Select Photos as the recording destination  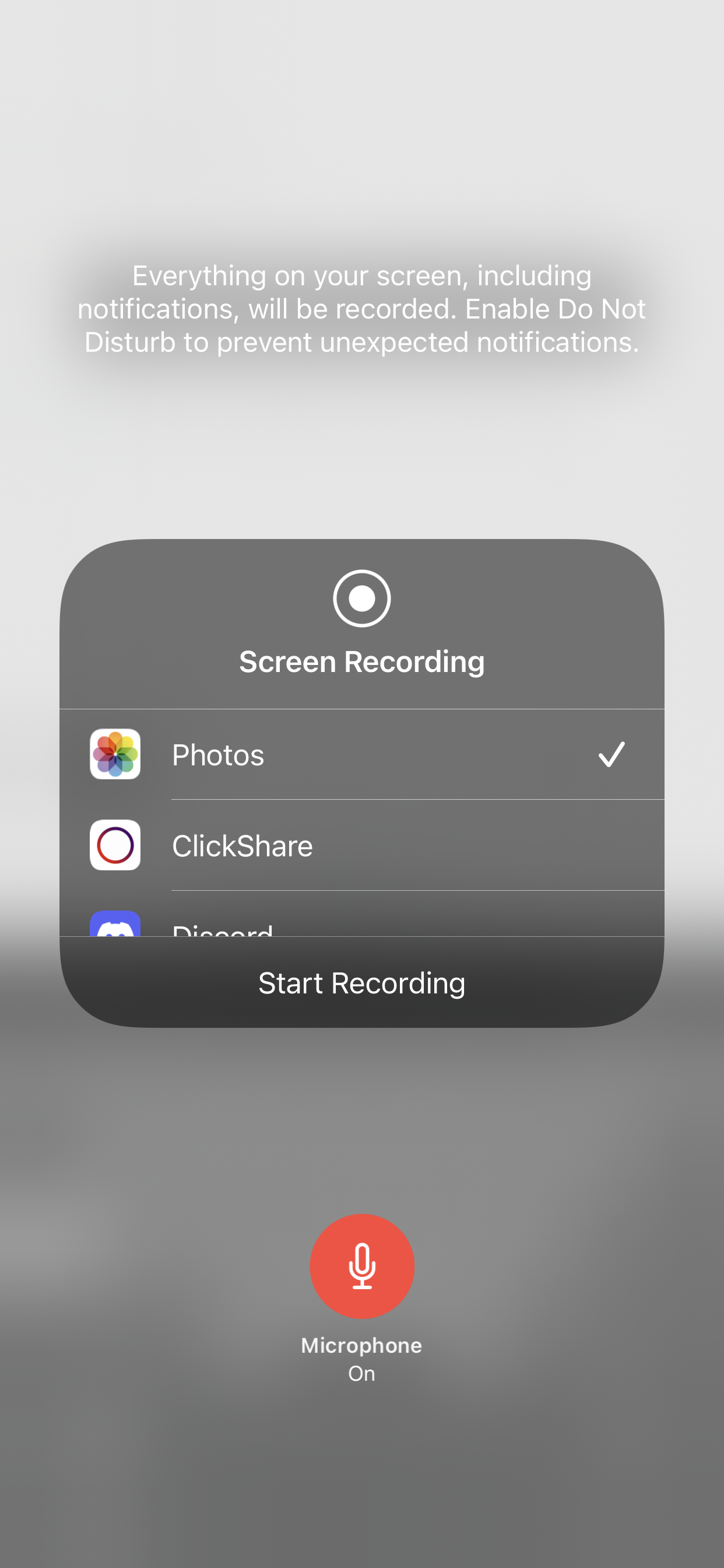(x=361, y=755)
